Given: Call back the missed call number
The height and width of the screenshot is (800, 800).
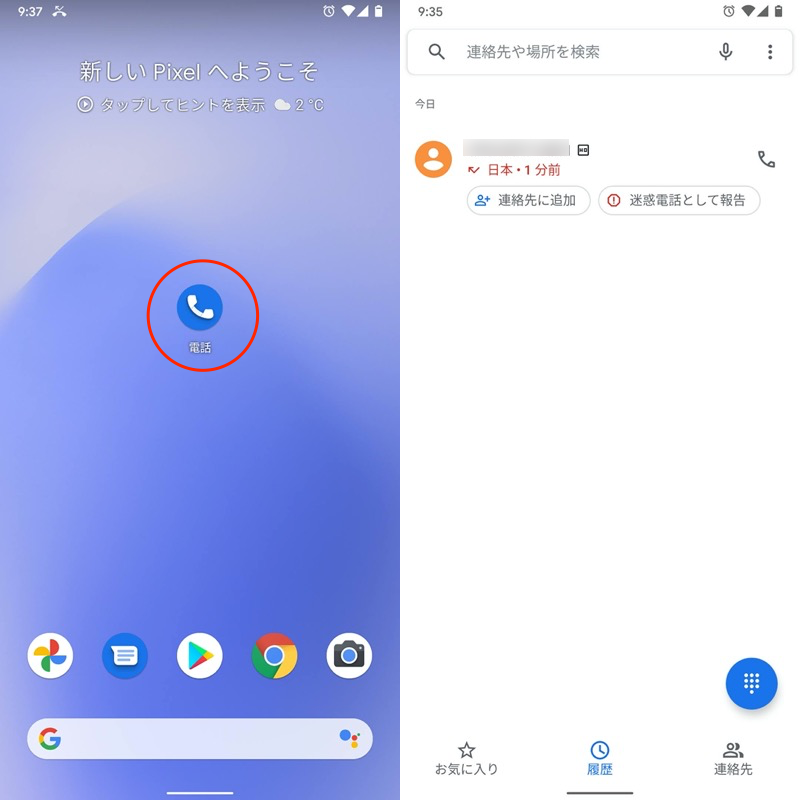Looking at the screenshot, I should (766, 159).
